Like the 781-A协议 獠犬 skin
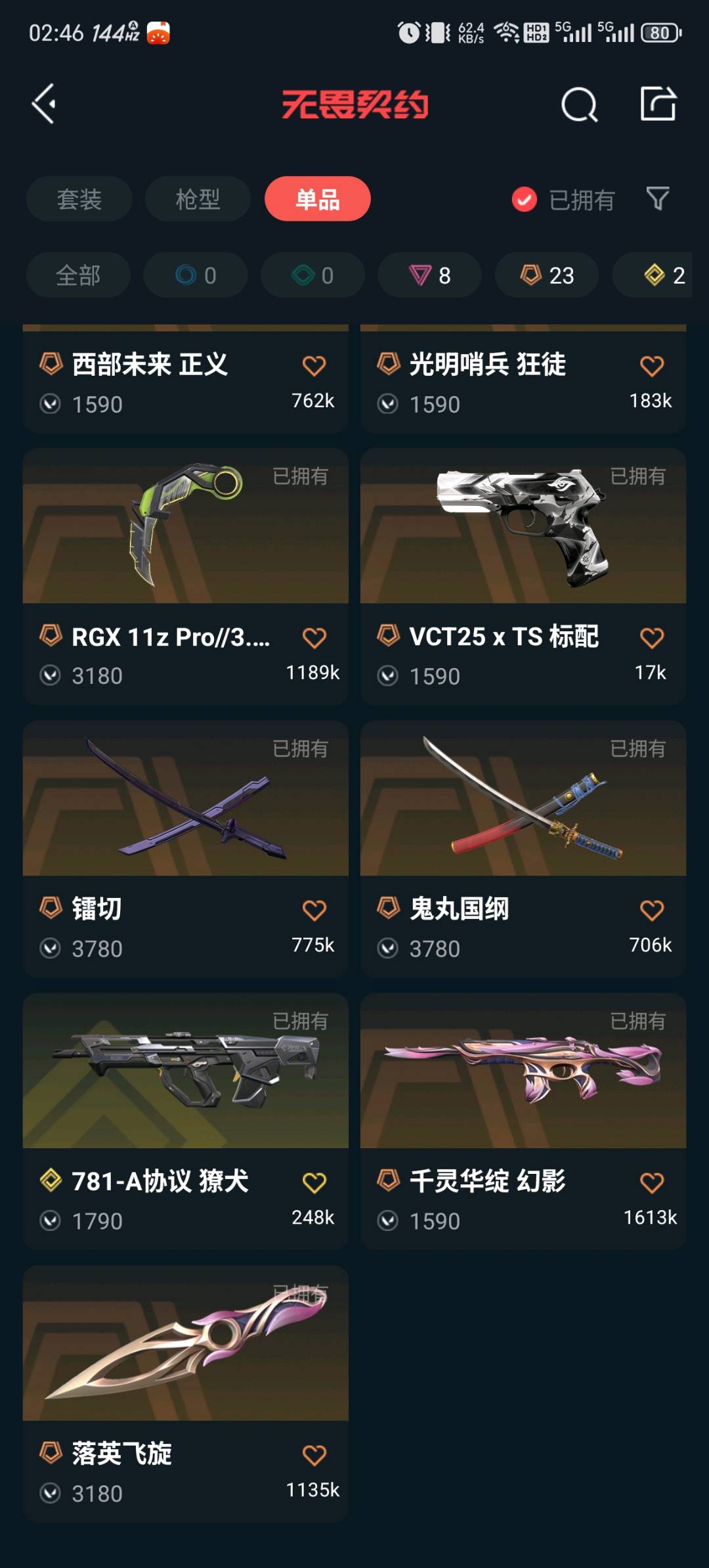The width and height of the screenshot is (709, 1568). (x=314, y=1183)
